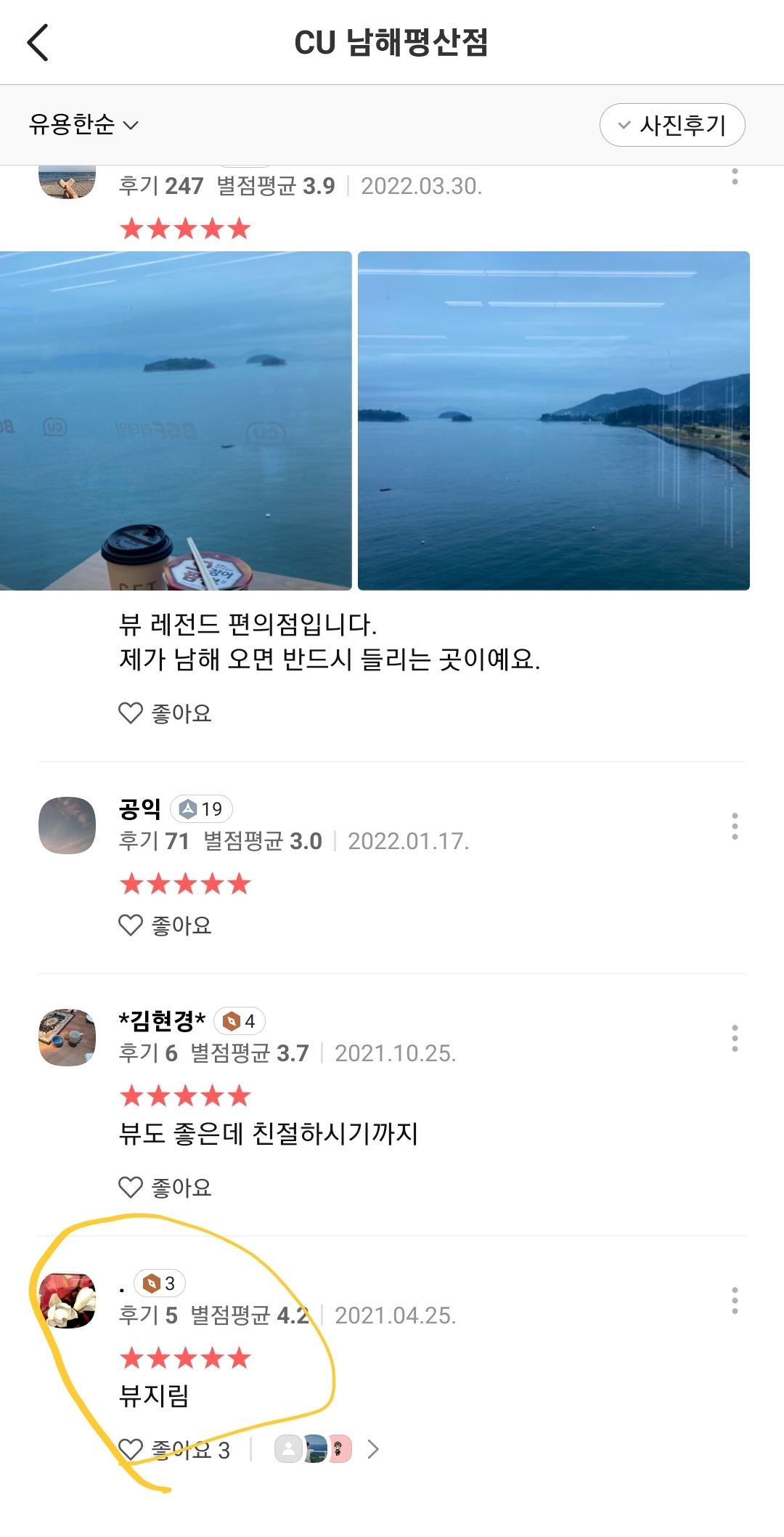This screenshot has width=784, height=1537.
Task: Open the coastline sea view photo
Action: [x=553, y=421]
